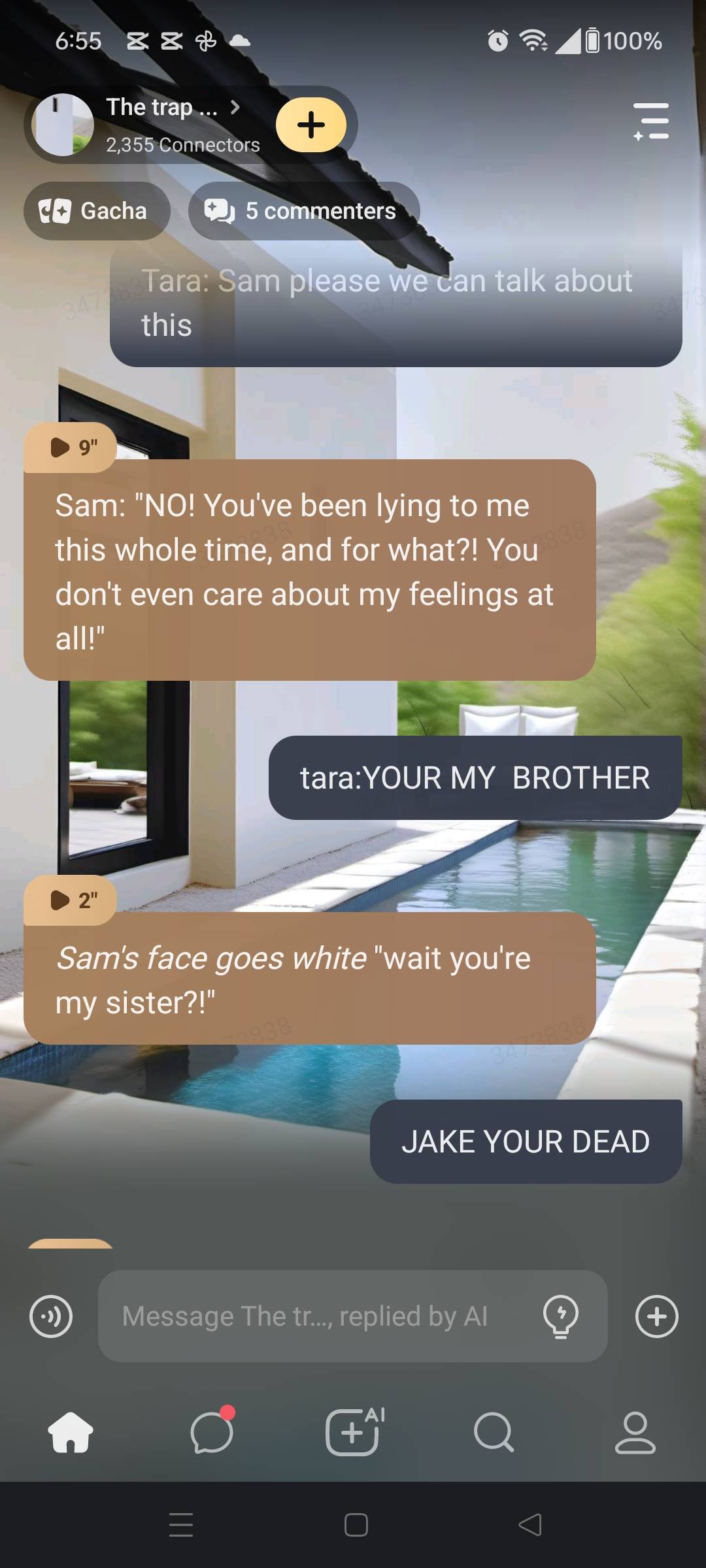Screen dimensions: 706x1568
Task: Tap the voice input icon
Action: pyautogui.click(x=51, y=1316)
